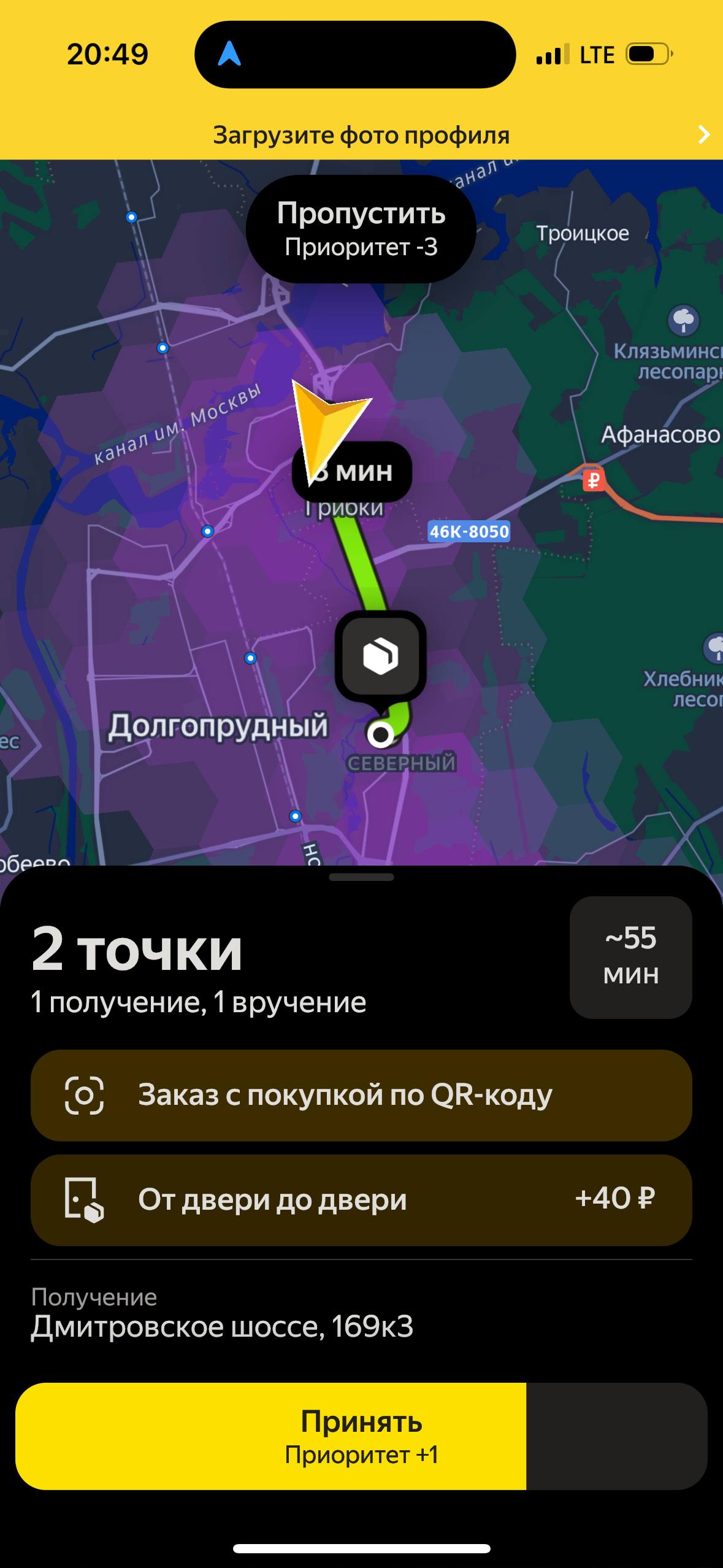Tap the pickup address Дмитровское шоссе, 169к3
723x1568 pixels.
(x=222, y=1326)
